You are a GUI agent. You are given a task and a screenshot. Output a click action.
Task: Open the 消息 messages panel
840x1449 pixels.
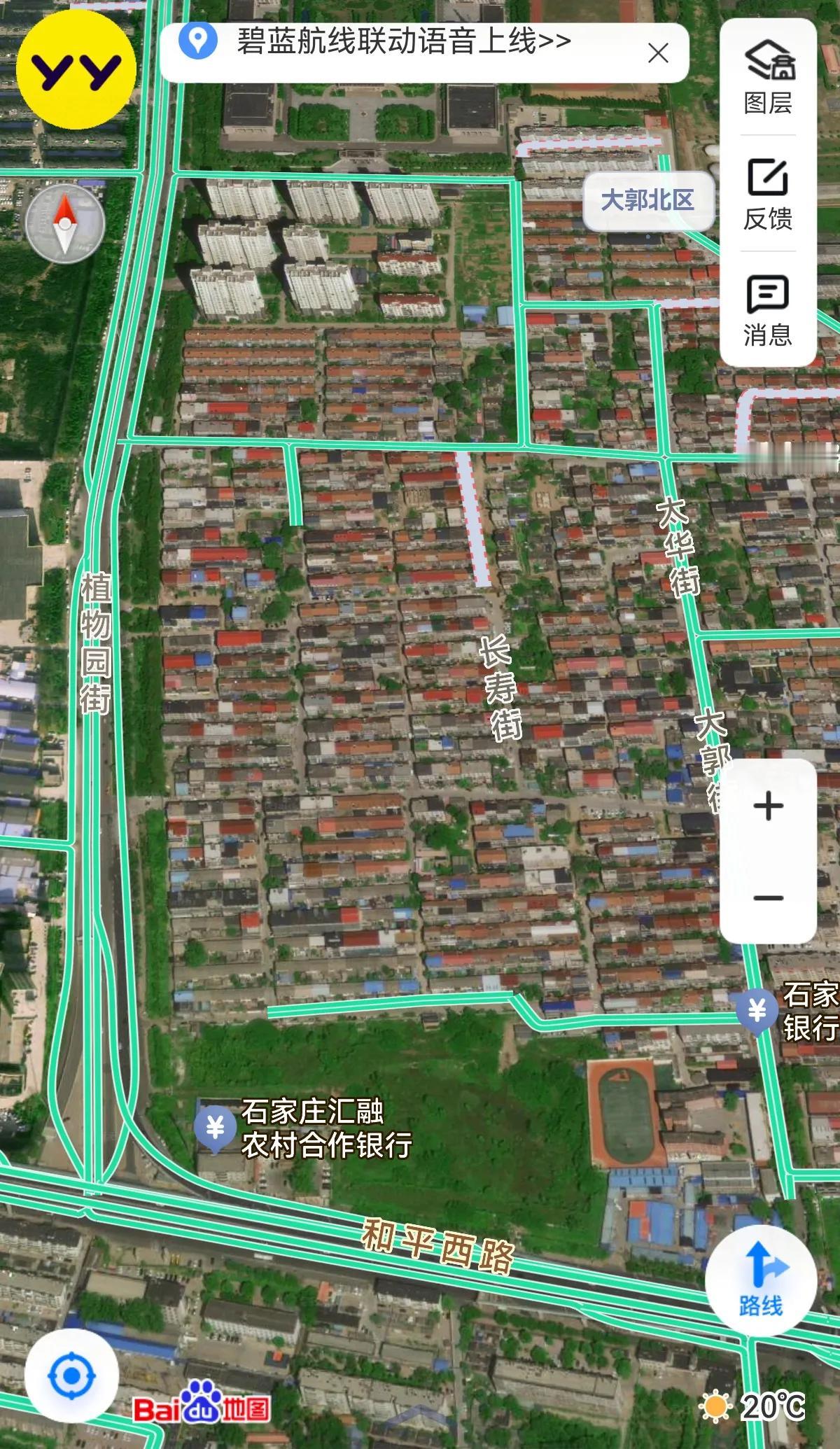point(768,311)
